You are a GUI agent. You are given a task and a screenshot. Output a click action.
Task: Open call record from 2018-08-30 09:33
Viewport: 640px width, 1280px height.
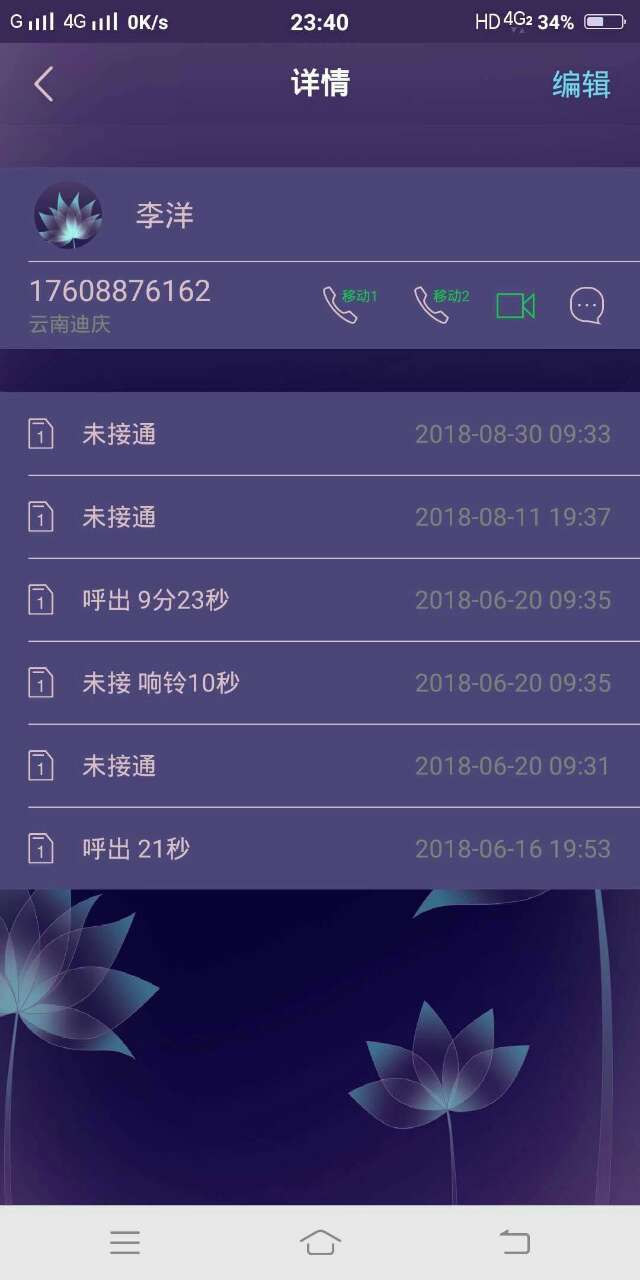pos(320,434)
